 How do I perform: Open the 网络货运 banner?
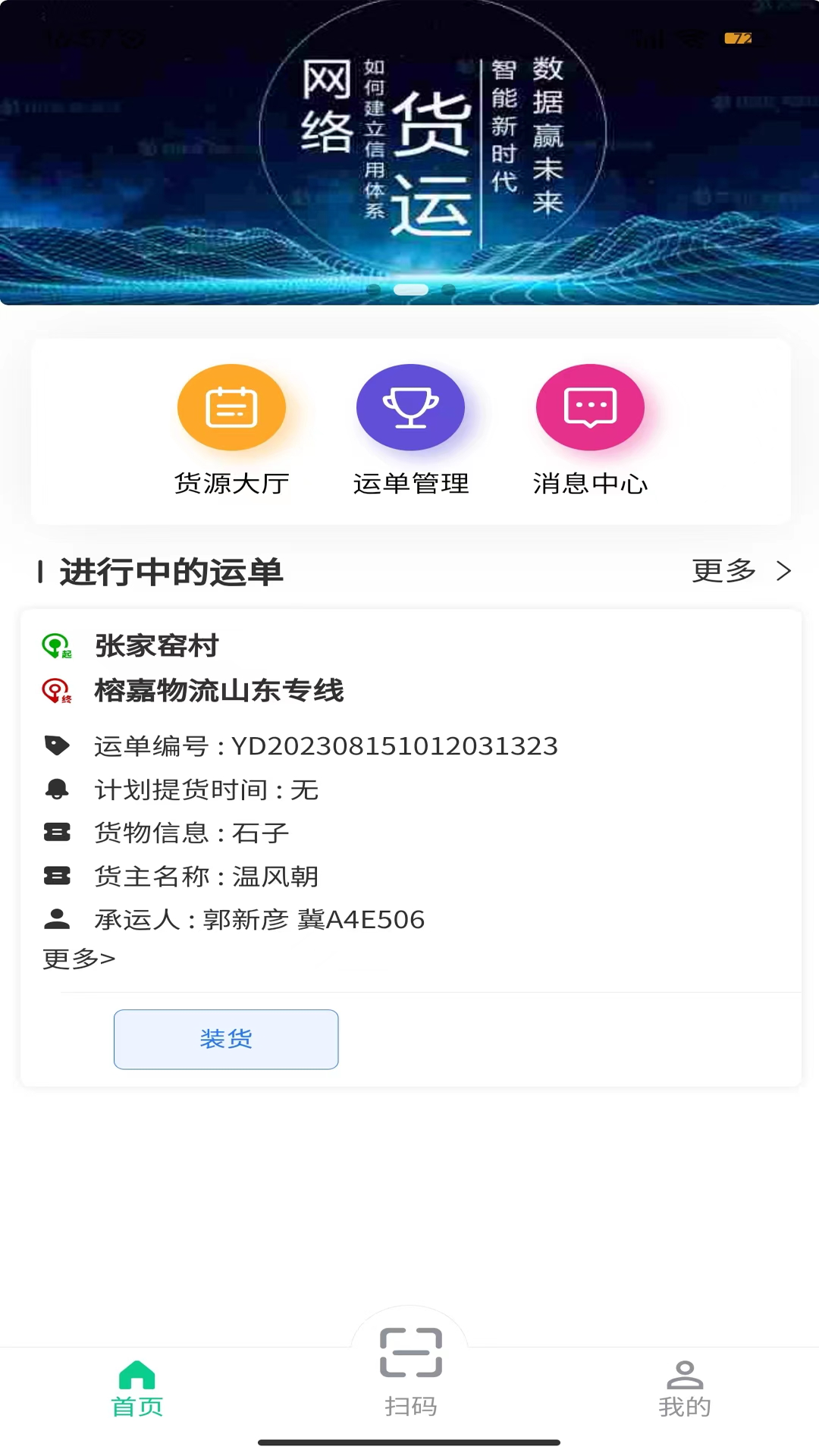[409, 152]
